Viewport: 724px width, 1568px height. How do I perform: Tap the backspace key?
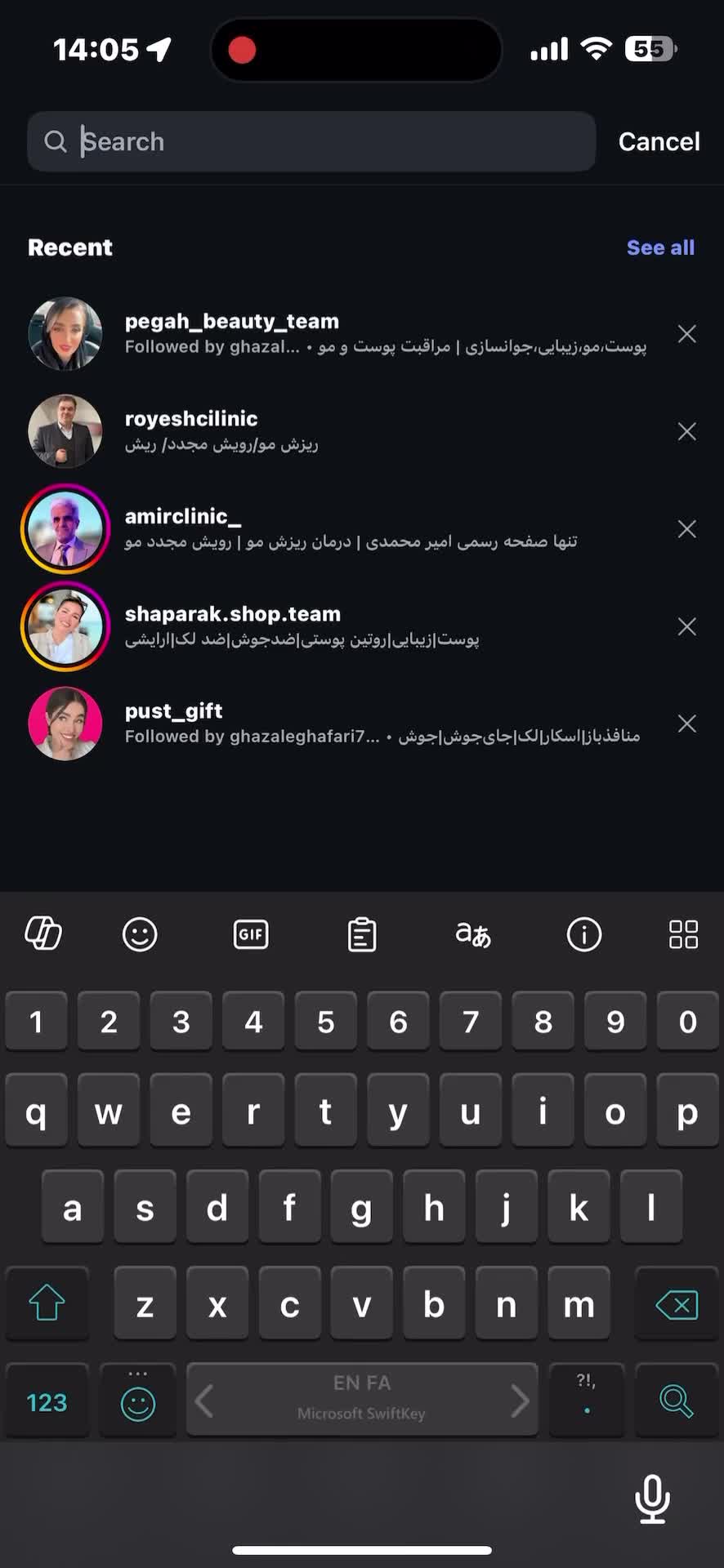pos(677,1304)
